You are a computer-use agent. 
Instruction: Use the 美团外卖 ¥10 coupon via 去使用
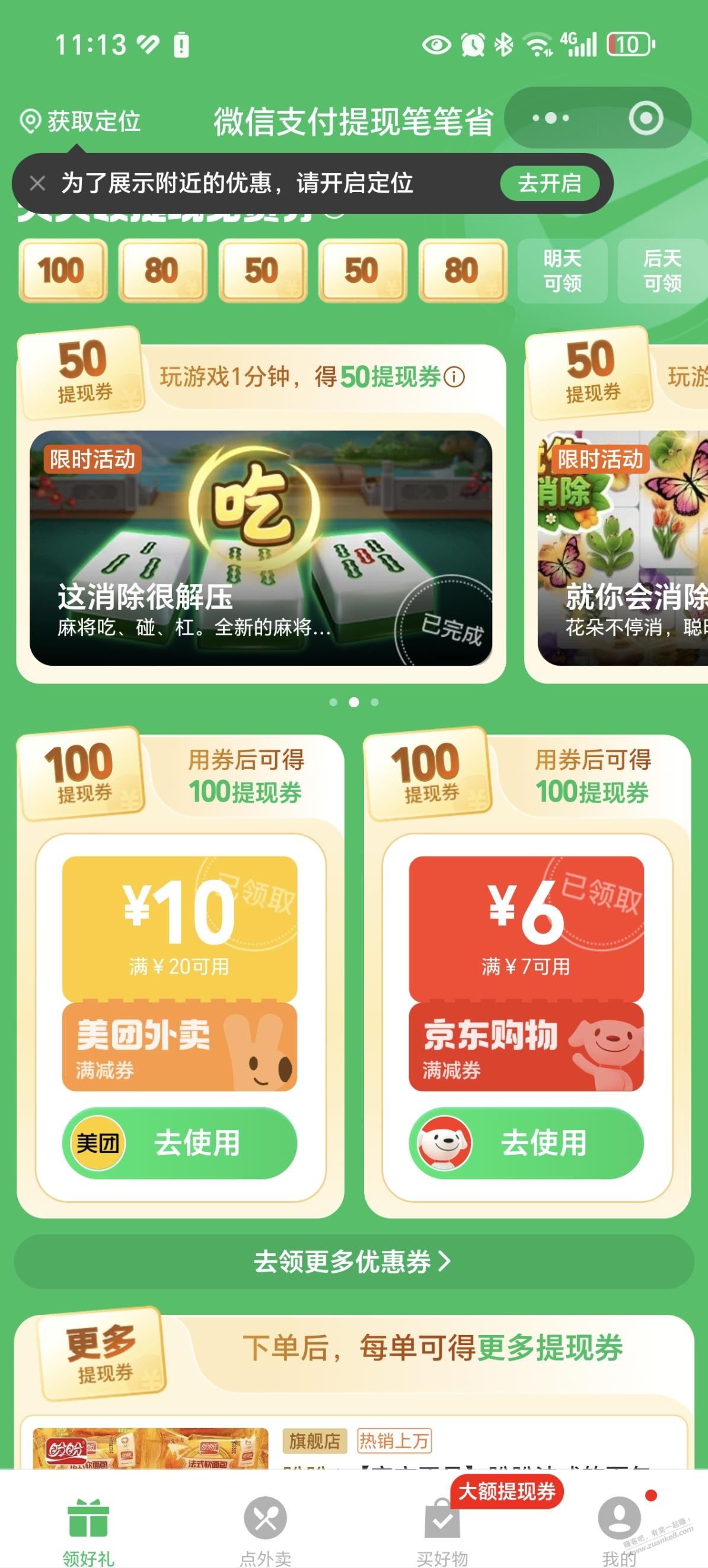[x=180, y=1142]
